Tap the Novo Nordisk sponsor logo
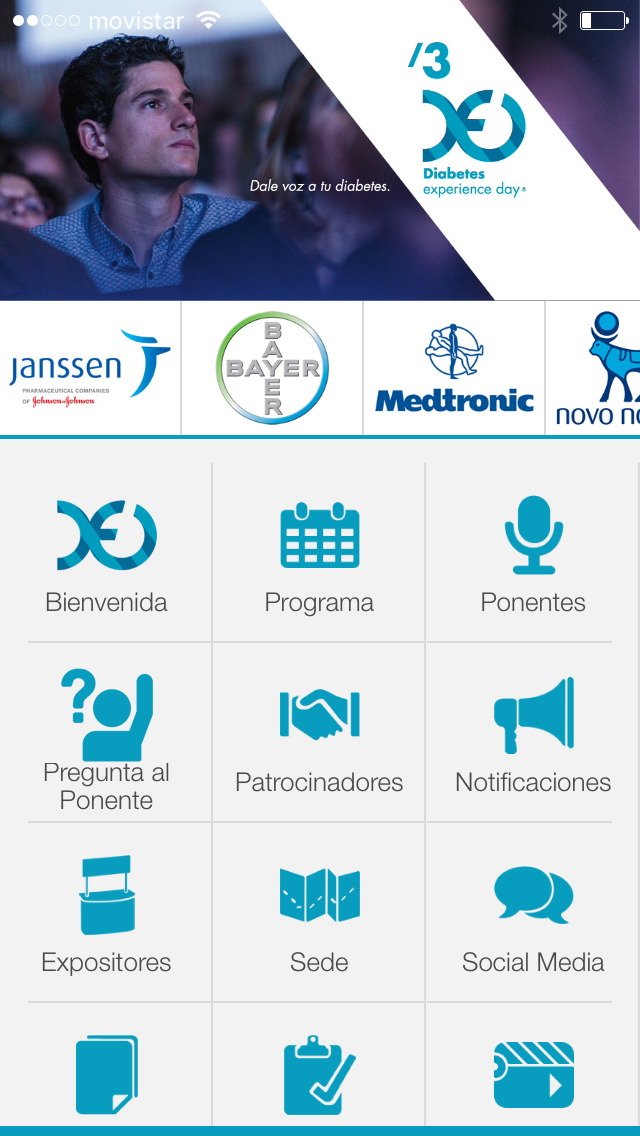 click(x=597, y=368)
